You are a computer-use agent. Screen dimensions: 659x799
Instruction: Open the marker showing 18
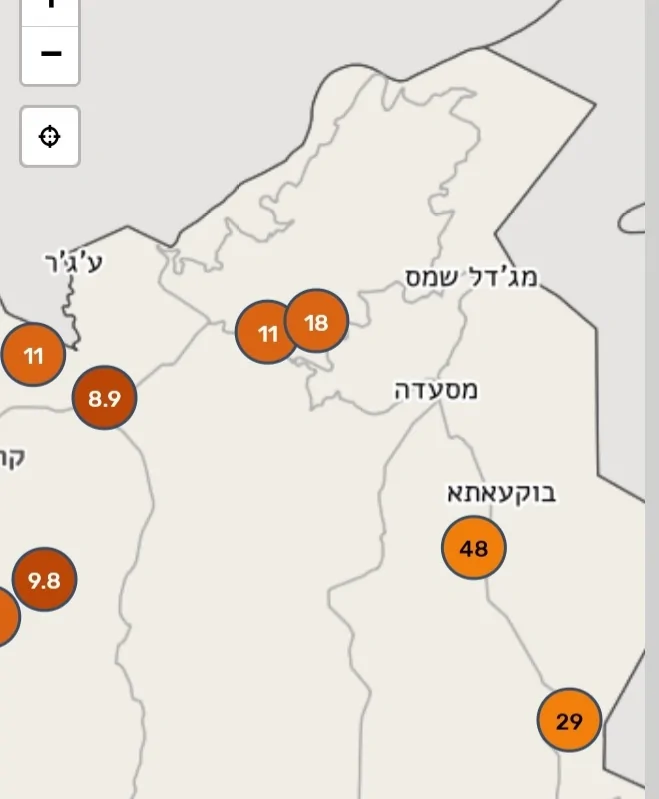317,322
